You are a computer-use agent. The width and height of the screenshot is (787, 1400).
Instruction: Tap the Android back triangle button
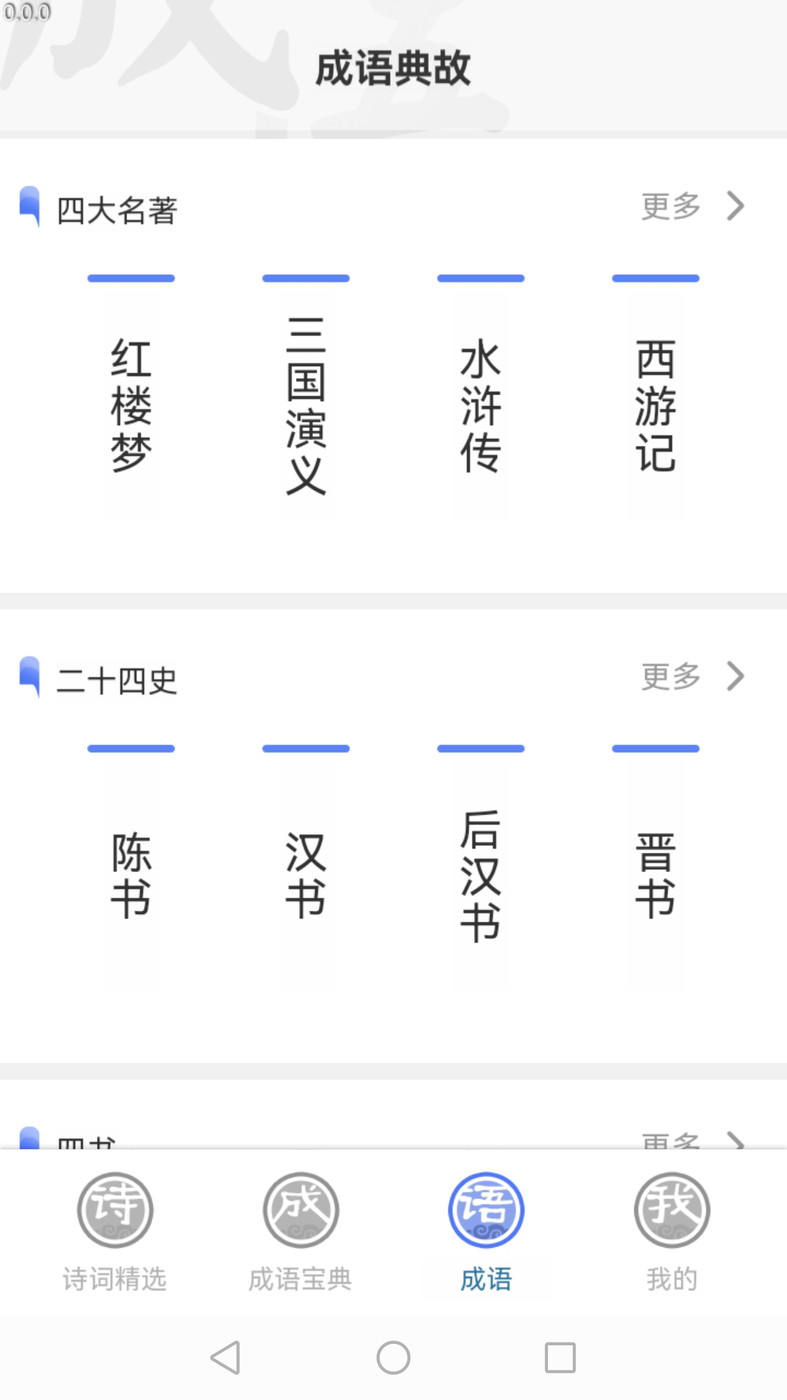tap(225, 1358)
